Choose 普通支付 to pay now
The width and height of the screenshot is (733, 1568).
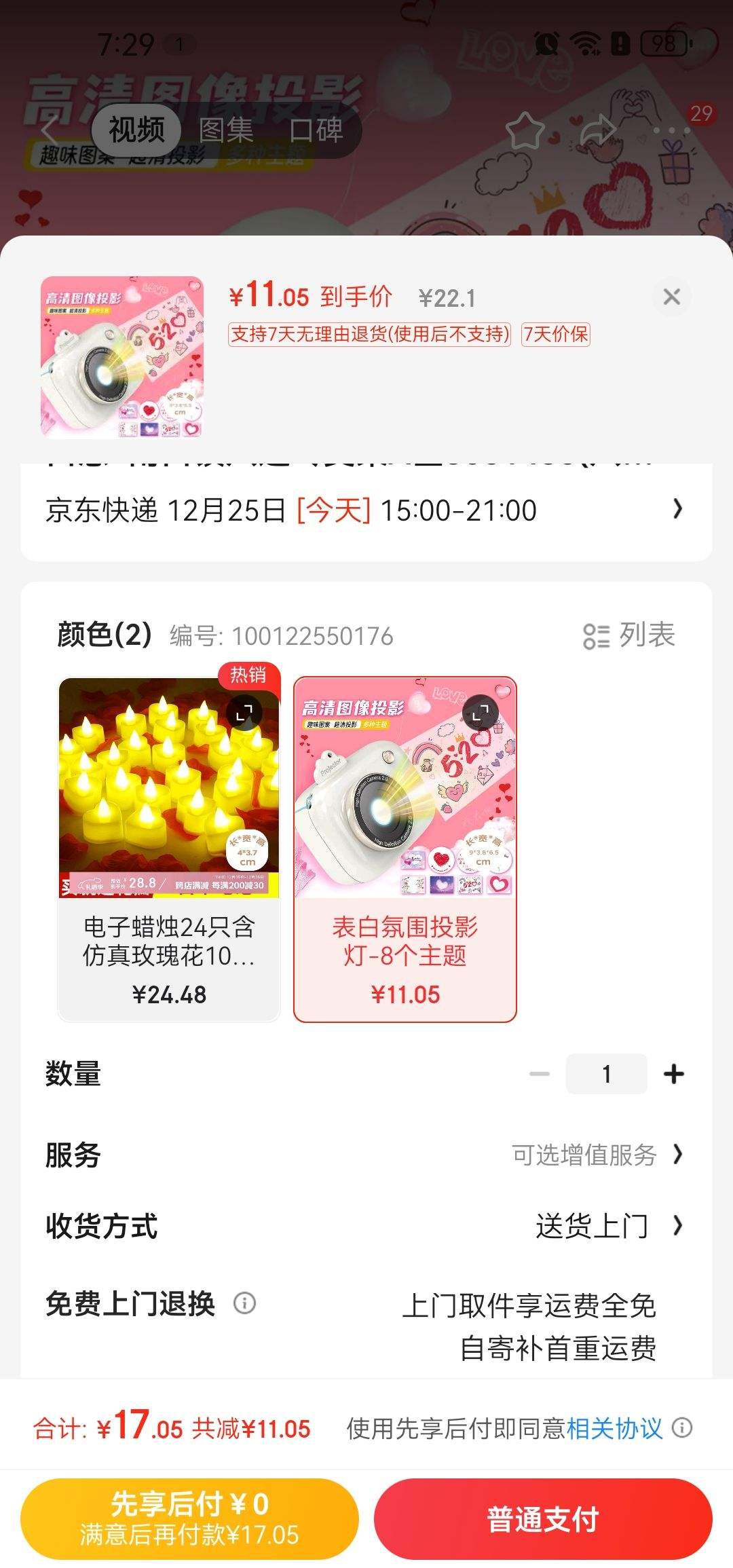click(543, 1518)
